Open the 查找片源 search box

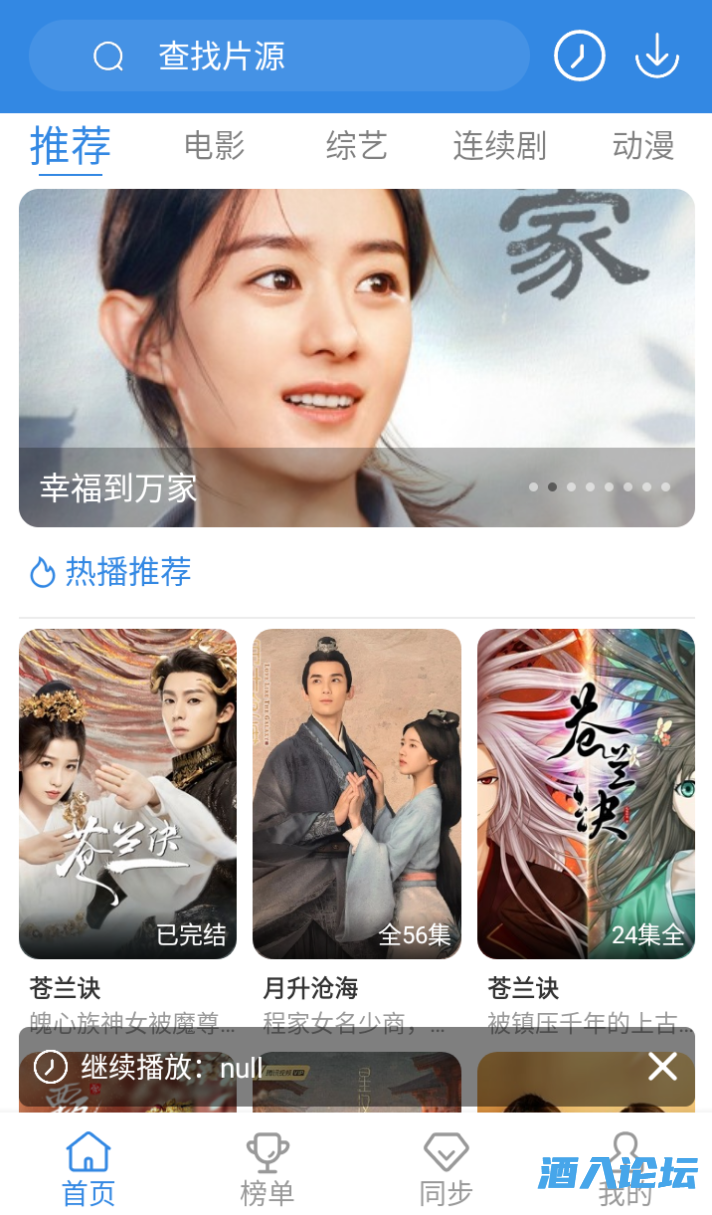(278, 56)
